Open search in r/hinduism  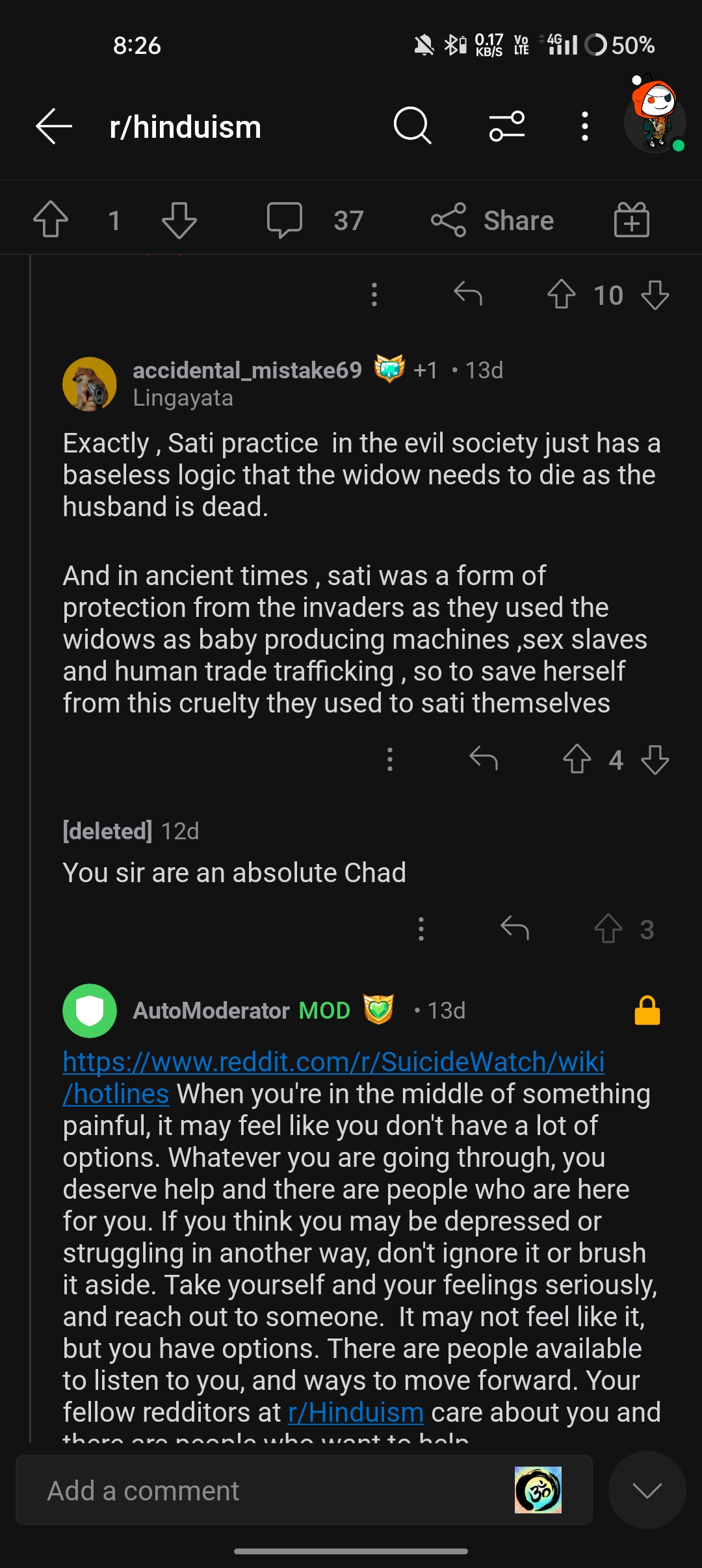point(412,127)
